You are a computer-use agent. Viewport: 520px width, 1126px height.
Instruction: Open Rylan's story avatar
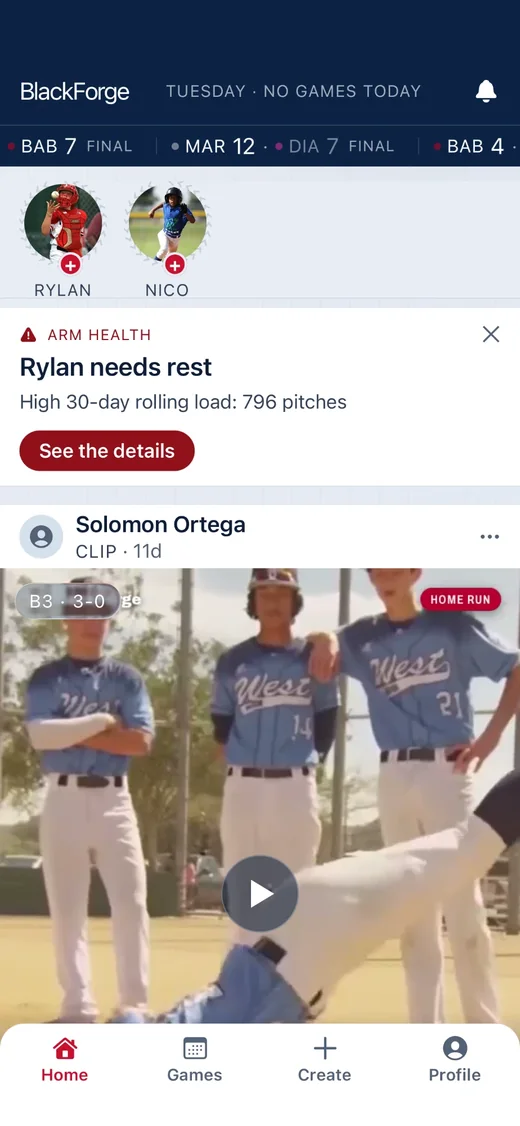[63, 223]
